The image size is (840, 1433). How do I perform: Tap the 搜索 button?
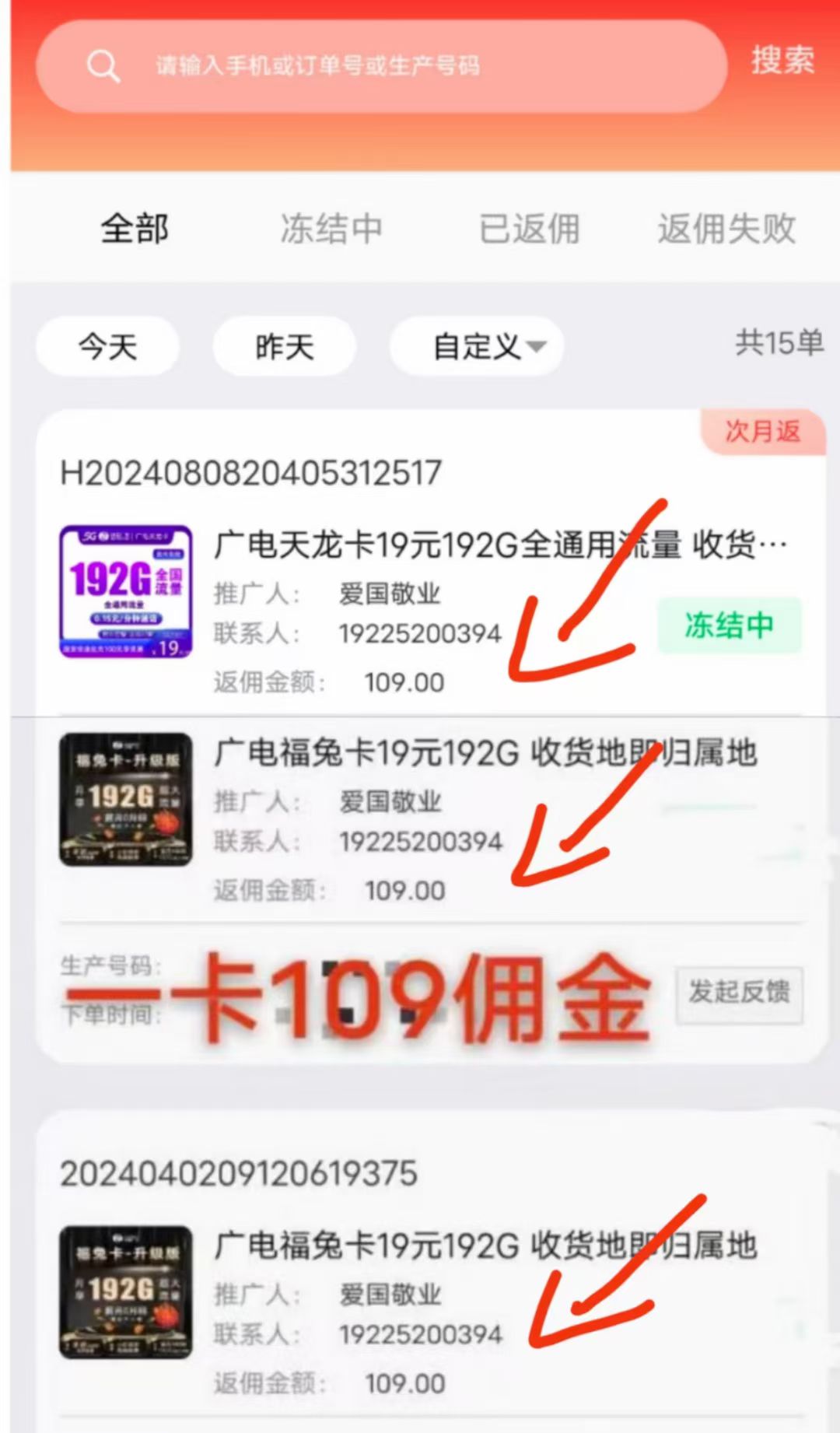(x=782, y=61)
